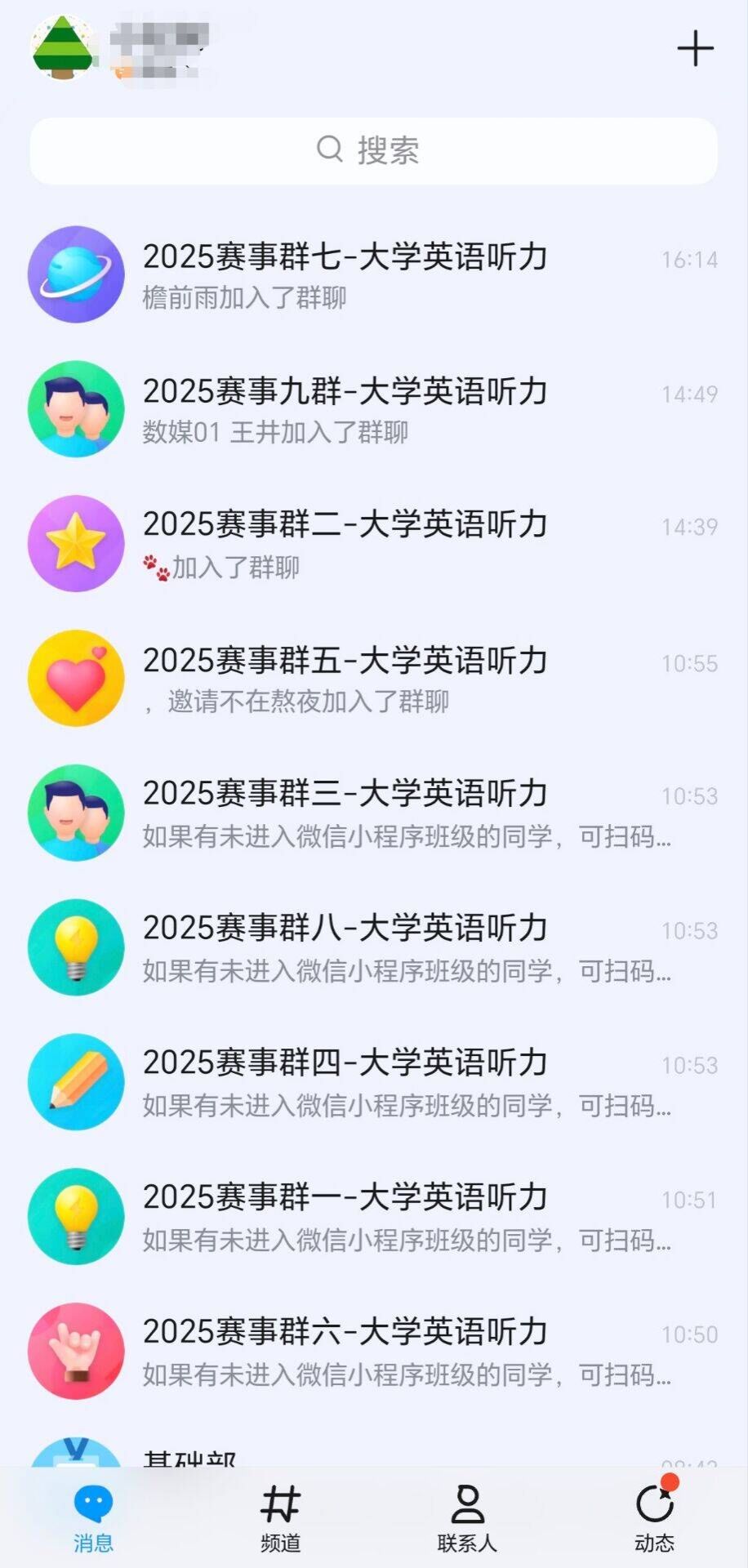Switch to the 频道 tab
The width and height of the screenshot is (748, 1568).
280,1518
